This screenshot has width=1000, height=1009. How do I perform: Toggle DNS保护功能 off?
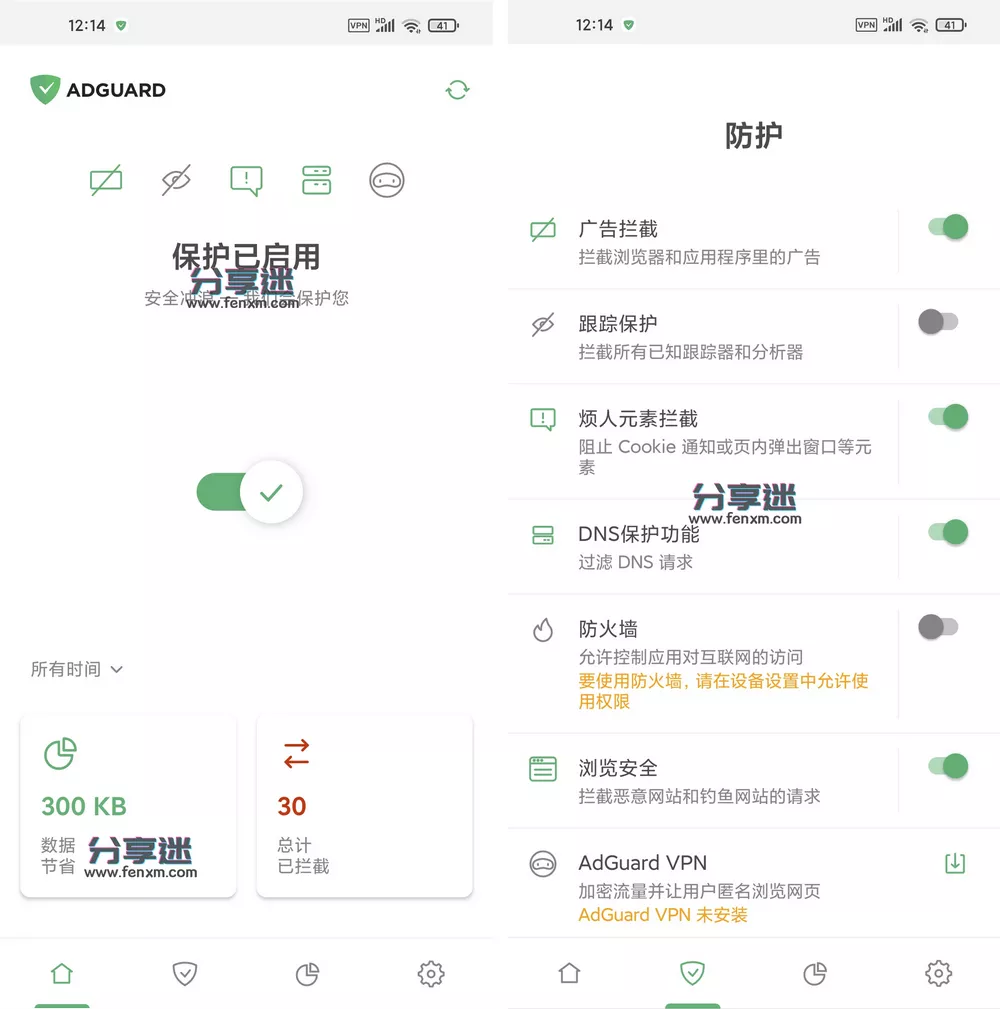tap(947, 532)
